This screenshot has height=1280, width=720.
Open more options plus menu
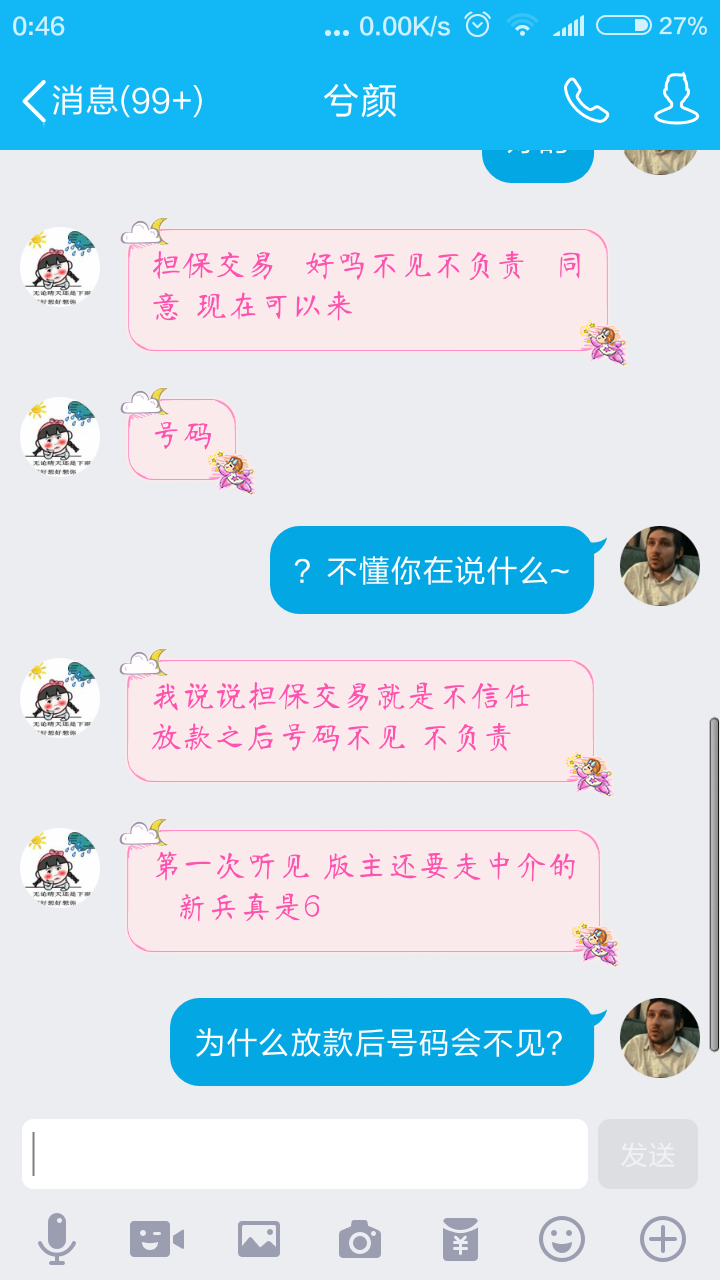coord(663,1240)
